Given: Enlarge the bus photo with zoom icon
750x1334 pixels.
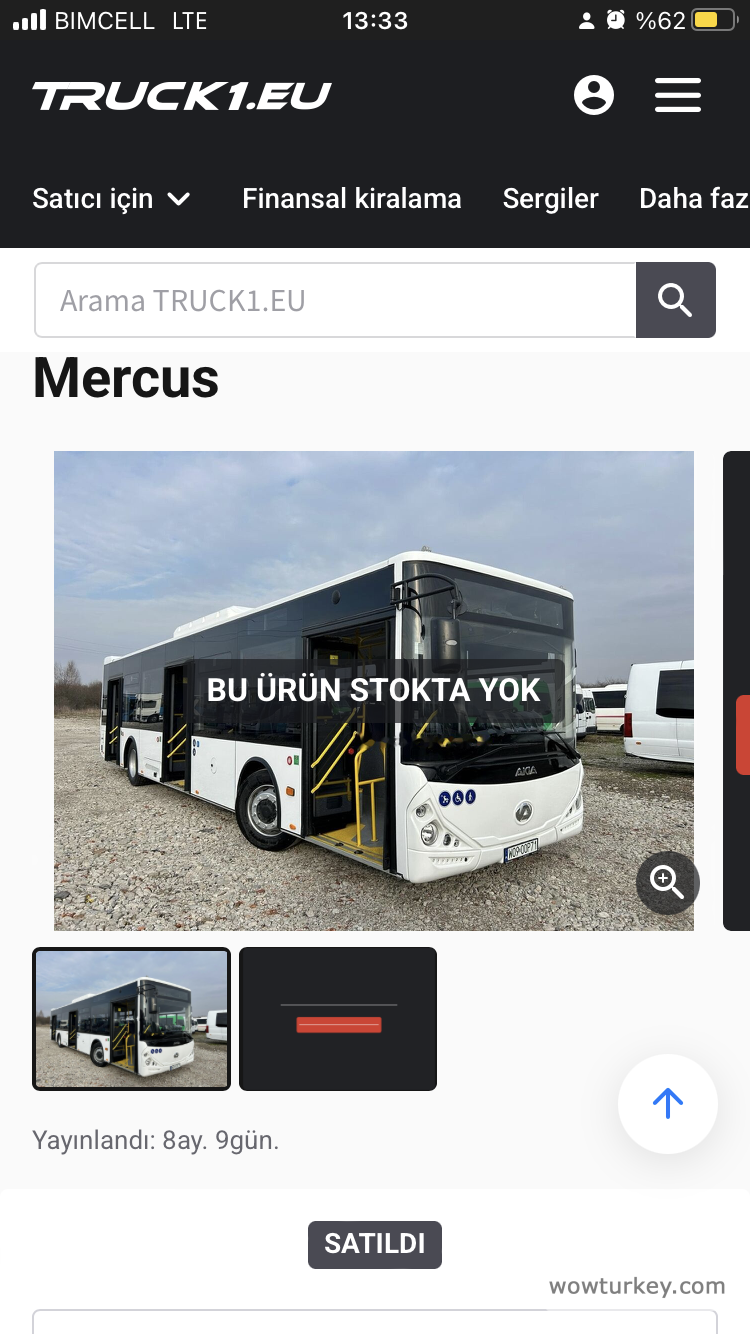Looking at the screenshot, I should [667, 882].
